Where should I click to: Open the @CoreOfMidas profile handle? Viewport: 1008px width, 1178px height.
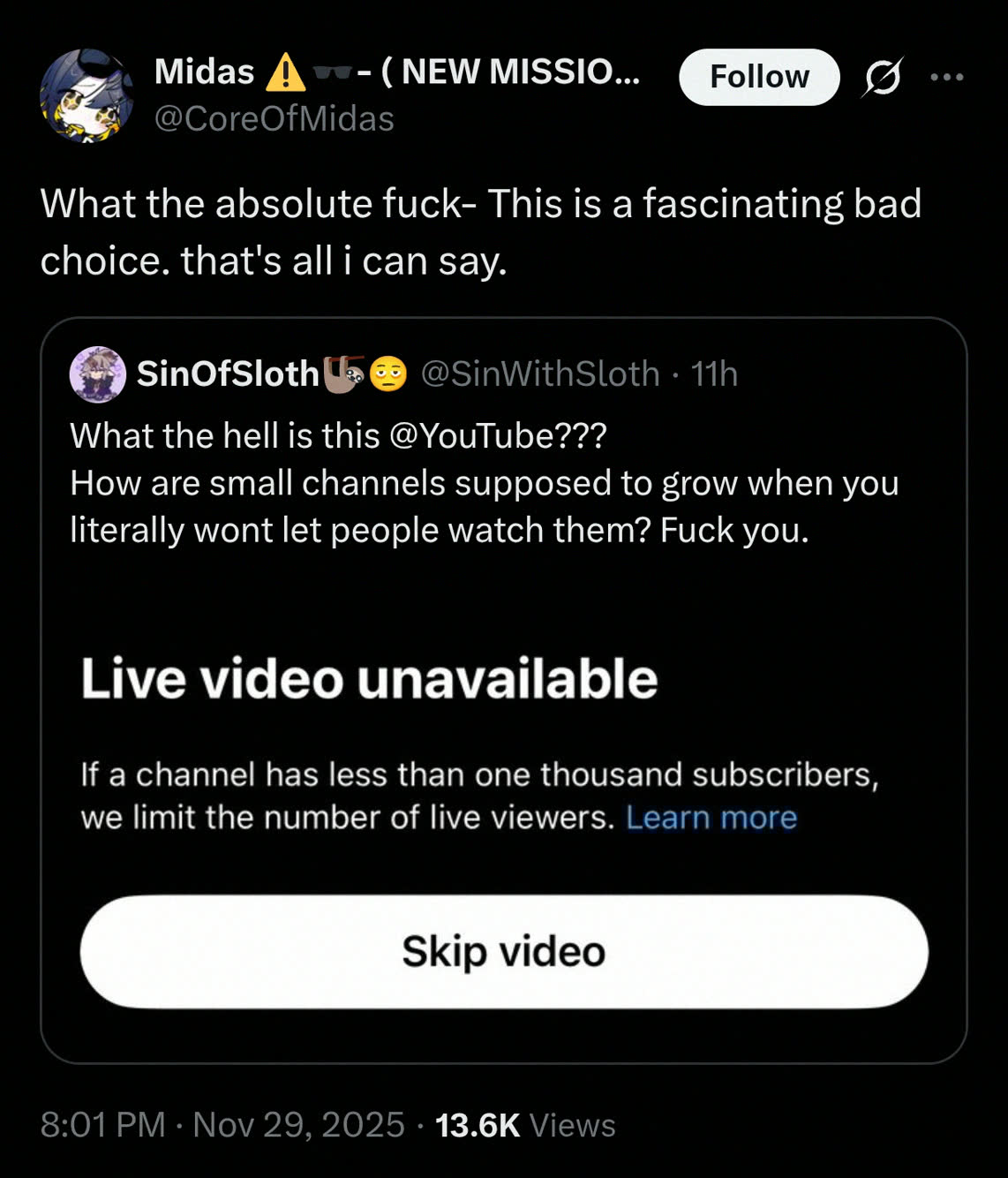coord(274,119)
